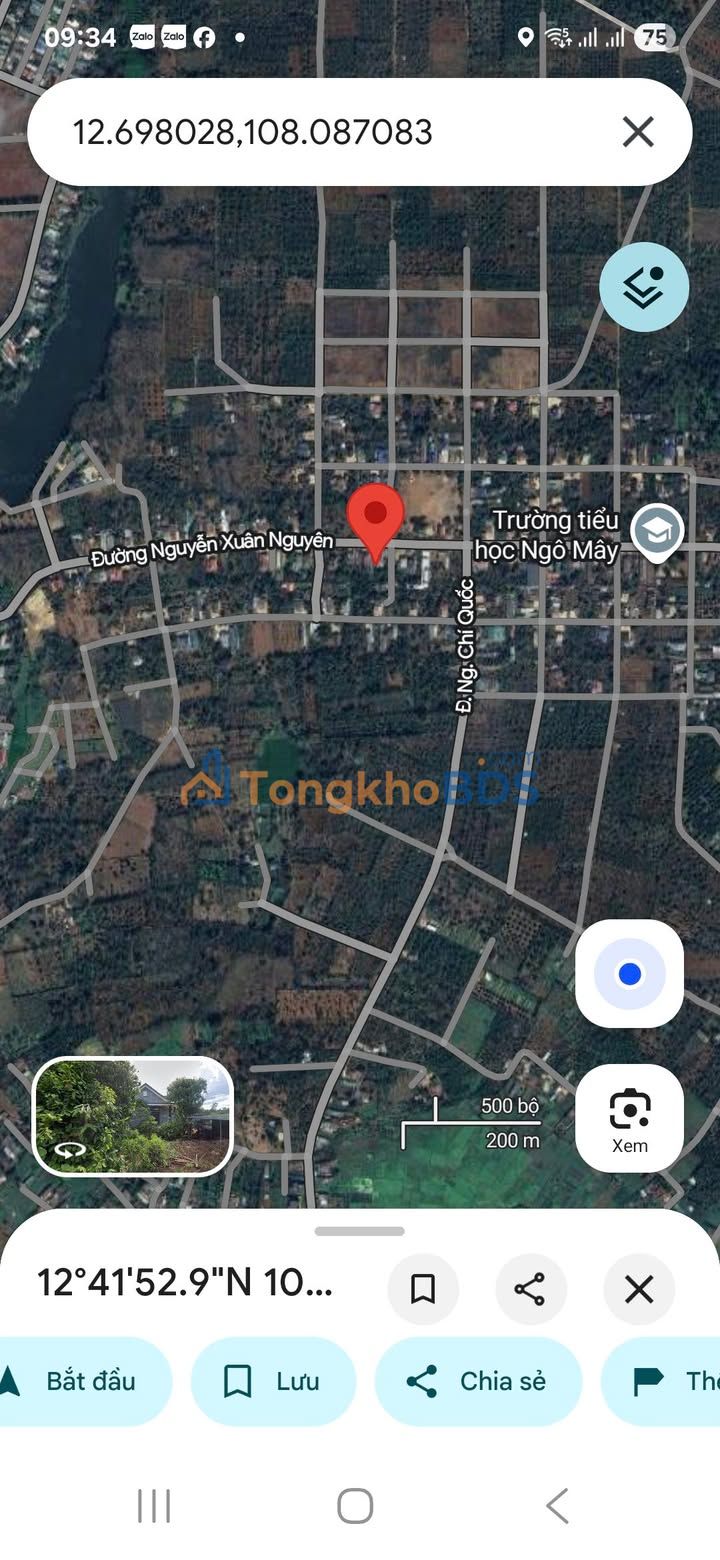The image size is (720, 1560).
Task: Share location using the round share icon
Action: (530, 1289)
